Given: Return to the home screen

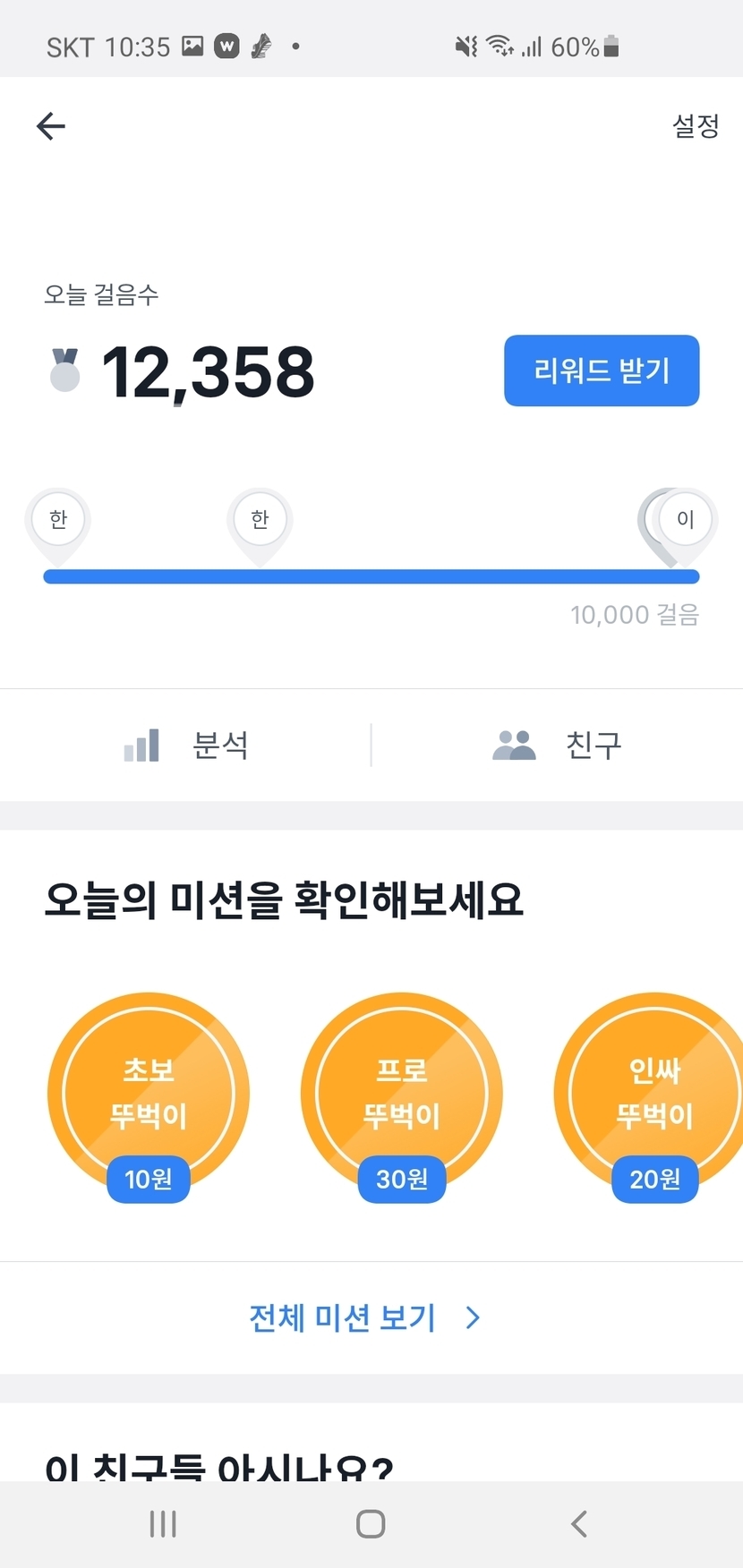Looking at the screenshot, I should point(371,1523).
